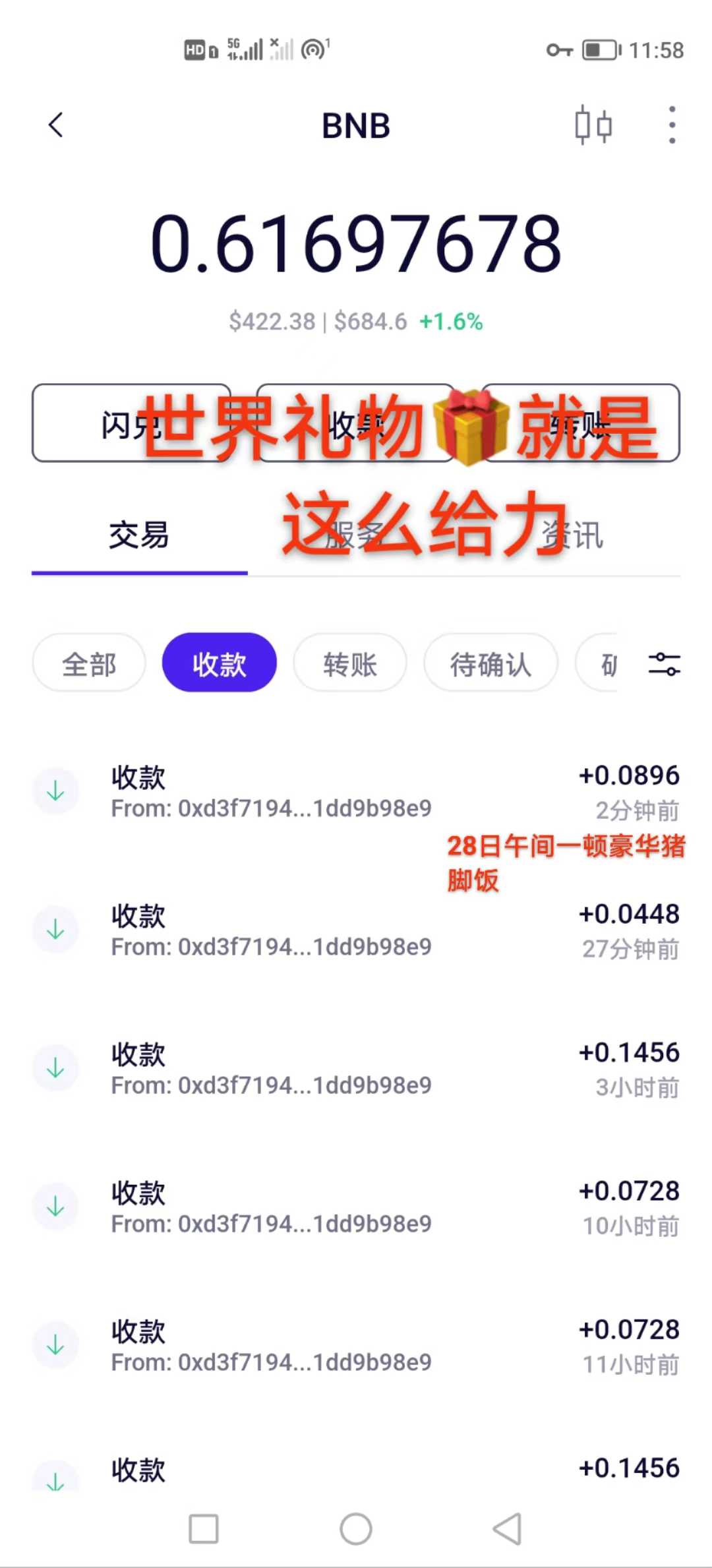Open the three-dot overflow menu
This screenshot has width=712, height=1568.
click(x=672, y=125)
